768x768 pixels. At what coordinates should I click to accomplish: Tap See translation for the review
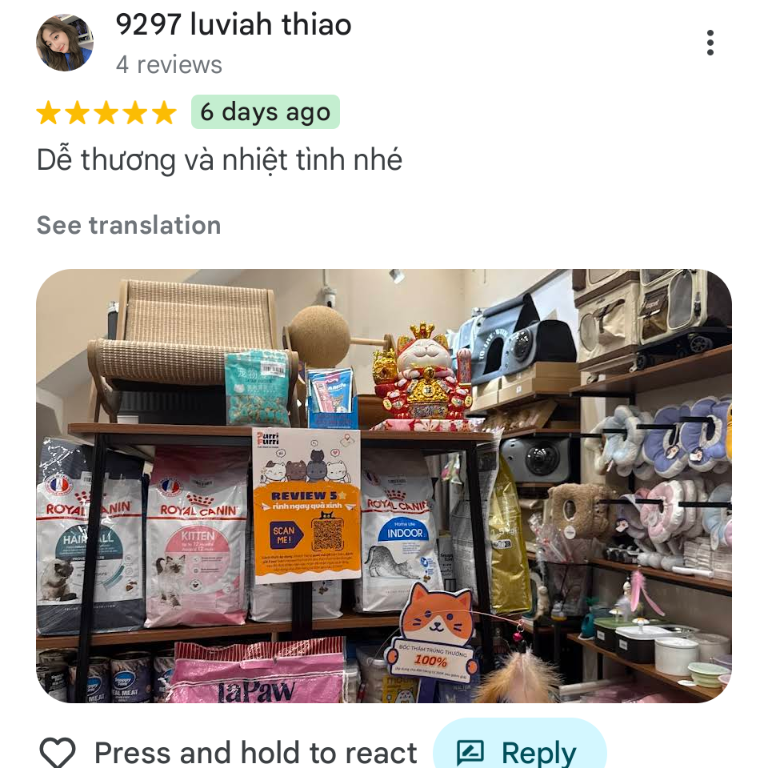point(129,225)
